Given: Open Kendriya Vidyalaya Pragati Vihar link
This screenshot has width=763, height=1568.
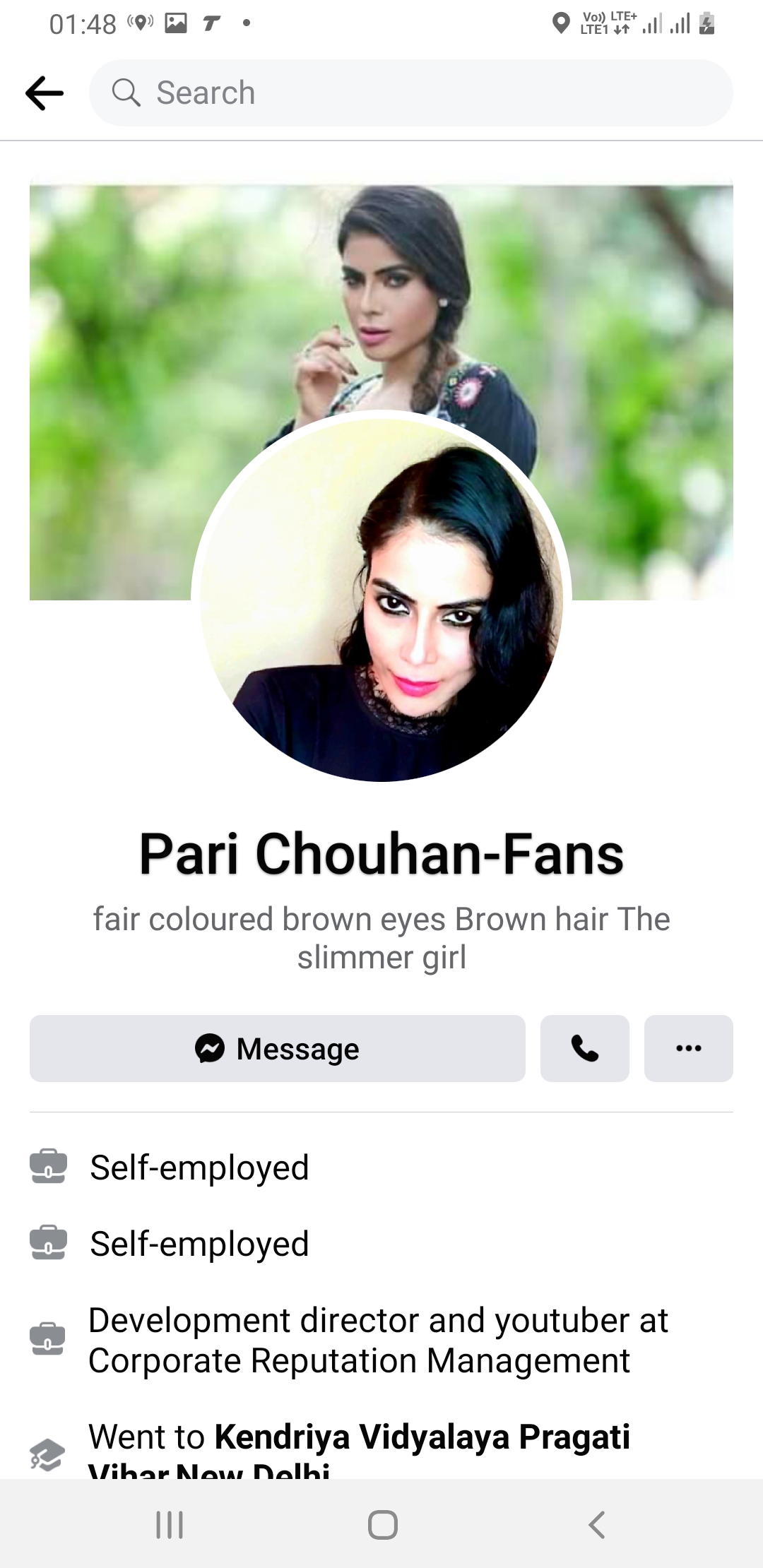Looking at the screenshot, I should coord(422,1437).
